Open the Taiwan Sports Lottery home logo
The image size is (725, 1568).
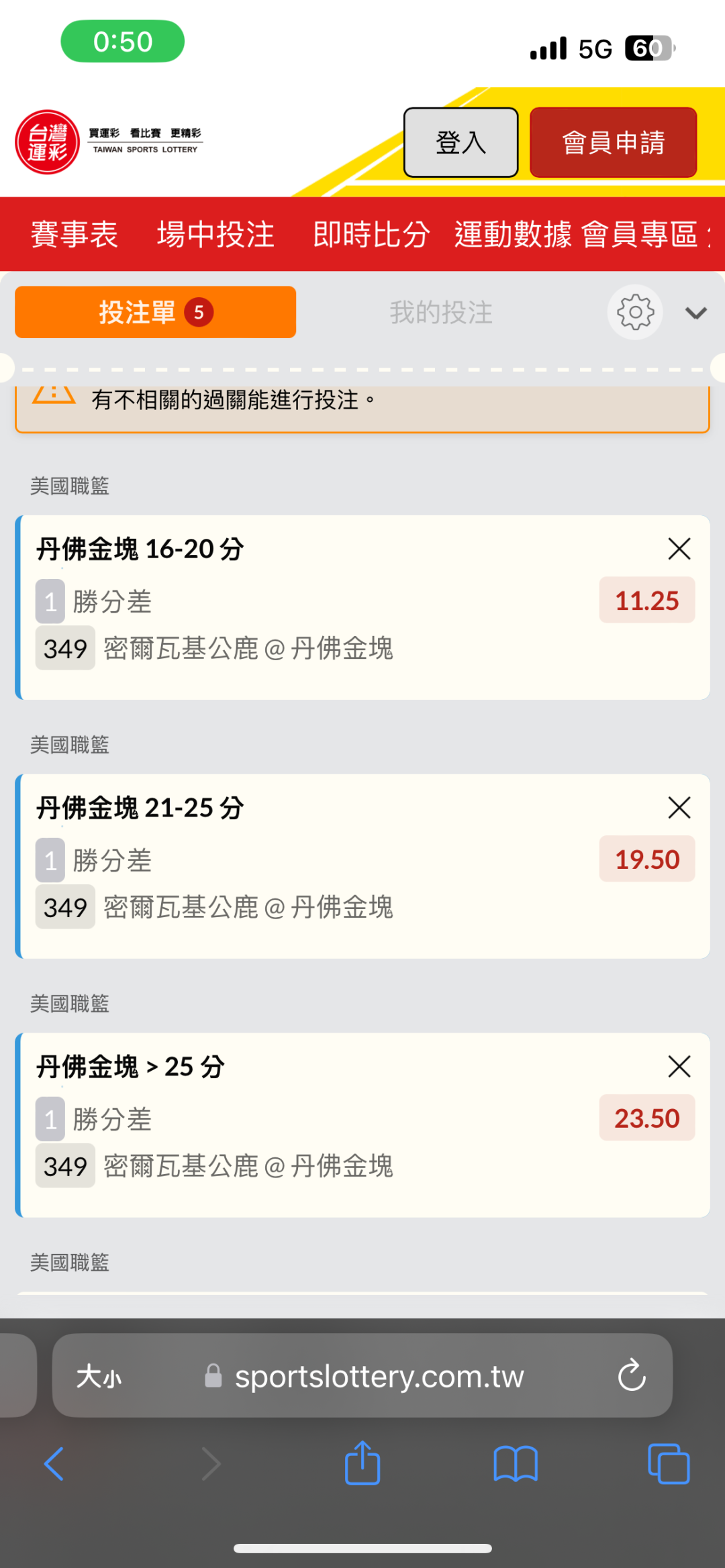[48, 142]
